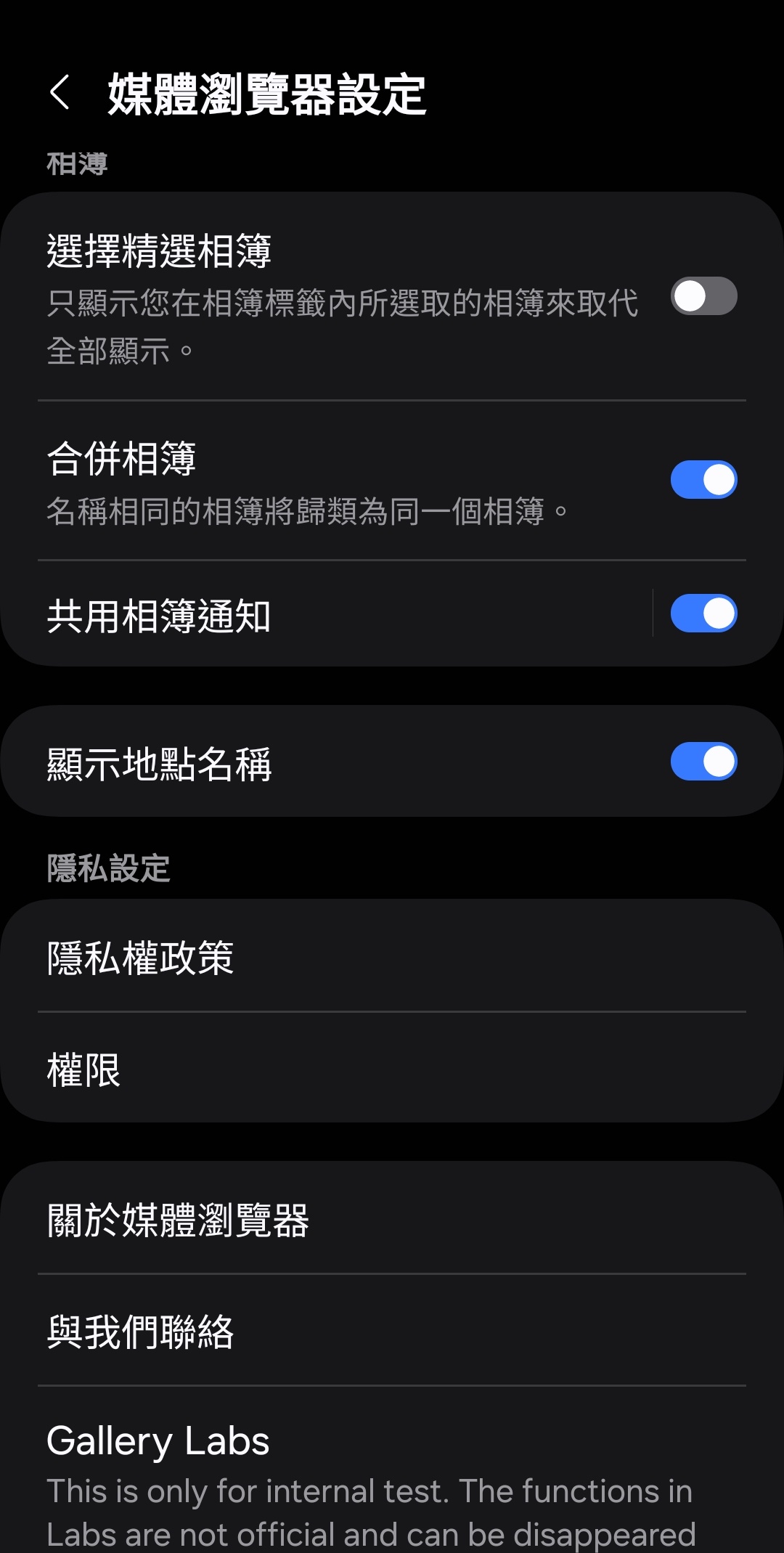Open 共用相簿通知 settings row
This screenshot has height=1553, width=784.
(327, 615)
